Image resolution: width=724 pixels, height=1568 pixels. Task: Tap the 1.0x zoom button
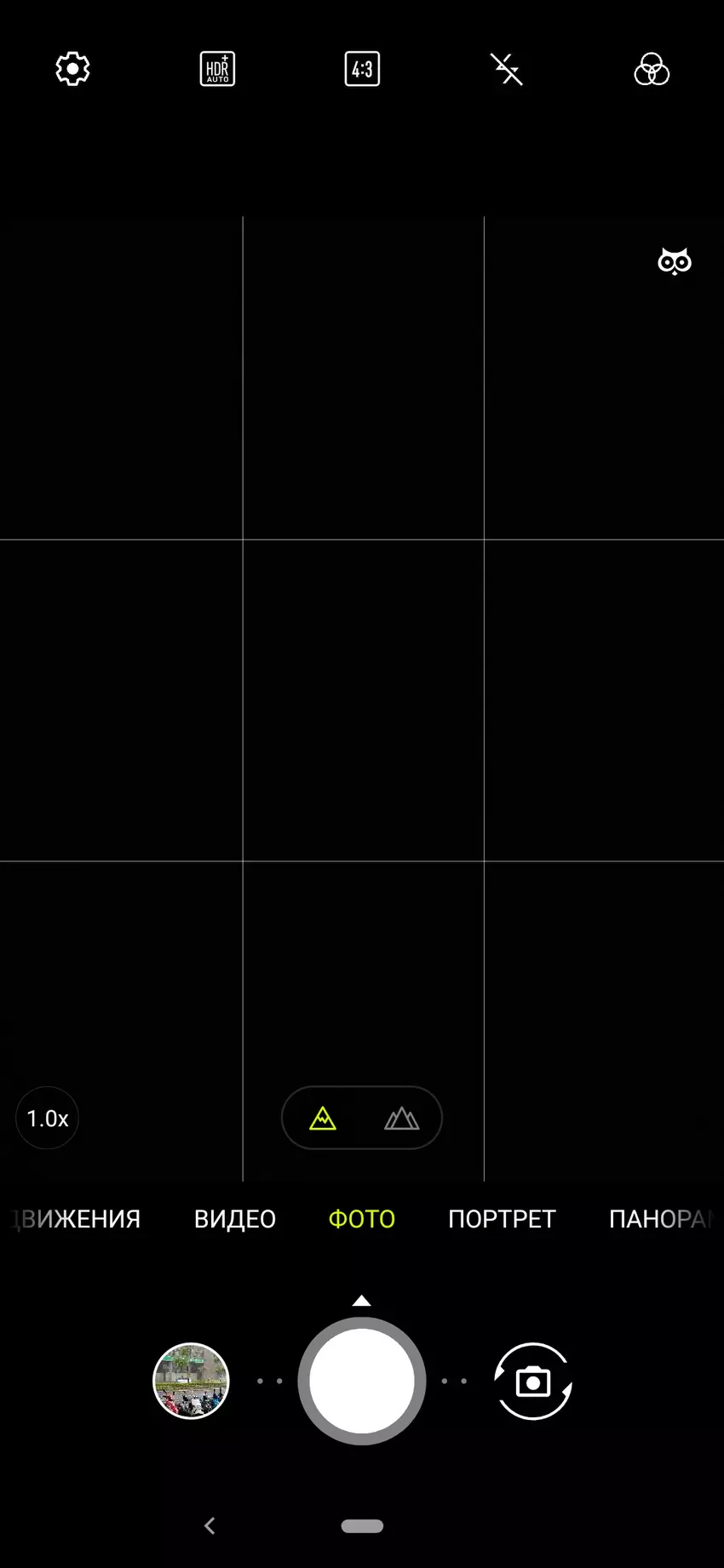pyautogui.click(x=48, y=1118)
